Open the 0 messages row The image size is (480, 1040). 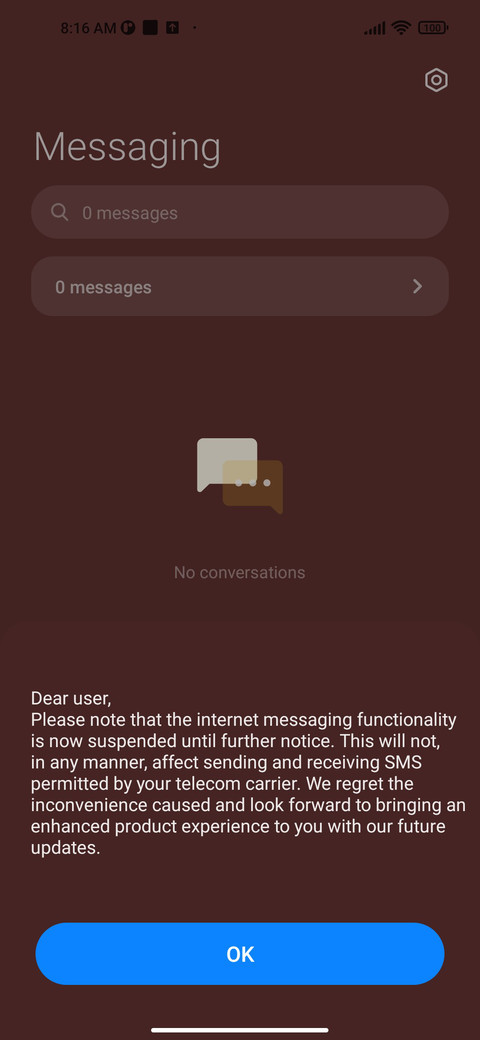(x=240, y=287)
